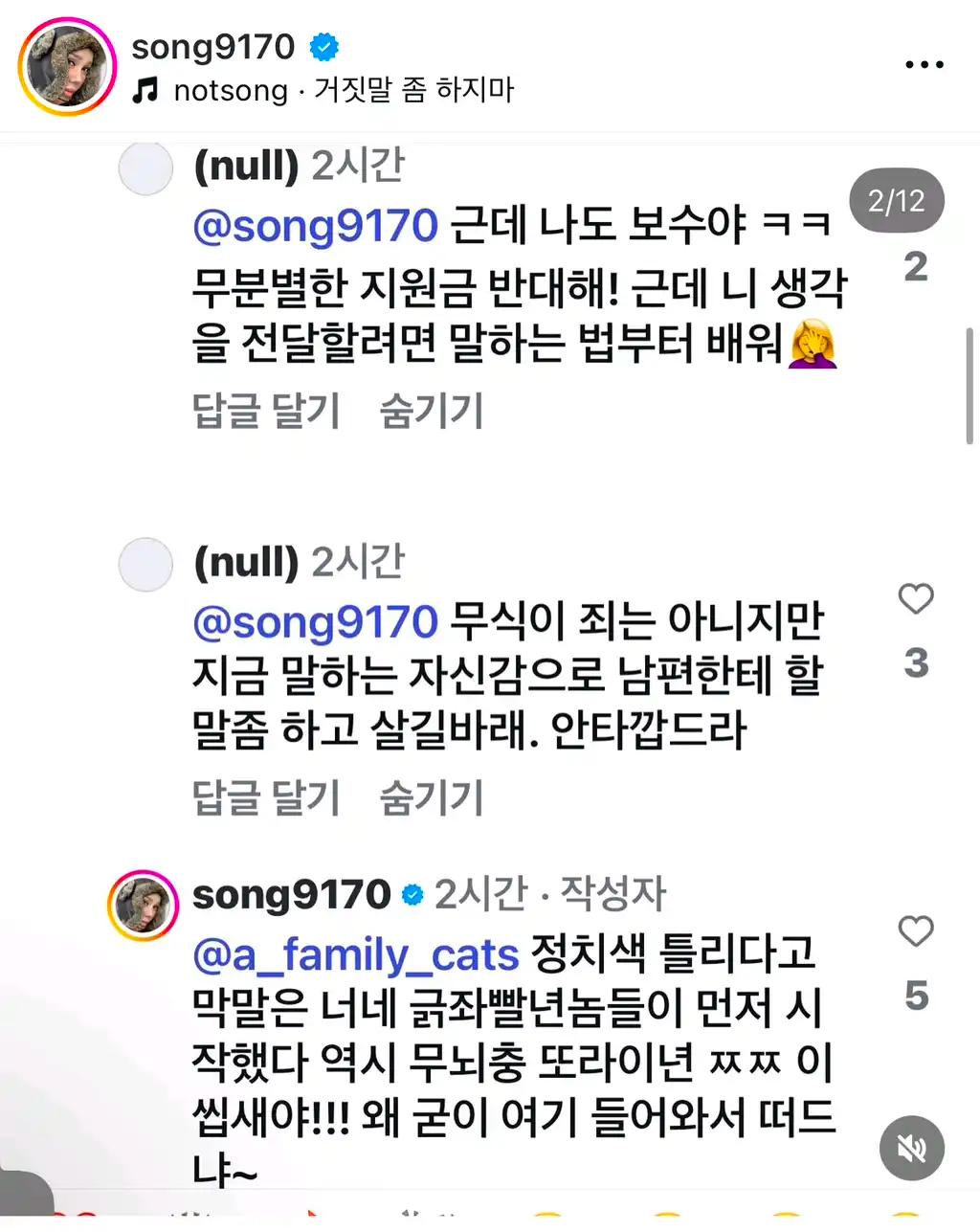Viewport: 980px width, 1232px height.
Task: Tap 숨기기 to hide the first comment
Action: 431,412
